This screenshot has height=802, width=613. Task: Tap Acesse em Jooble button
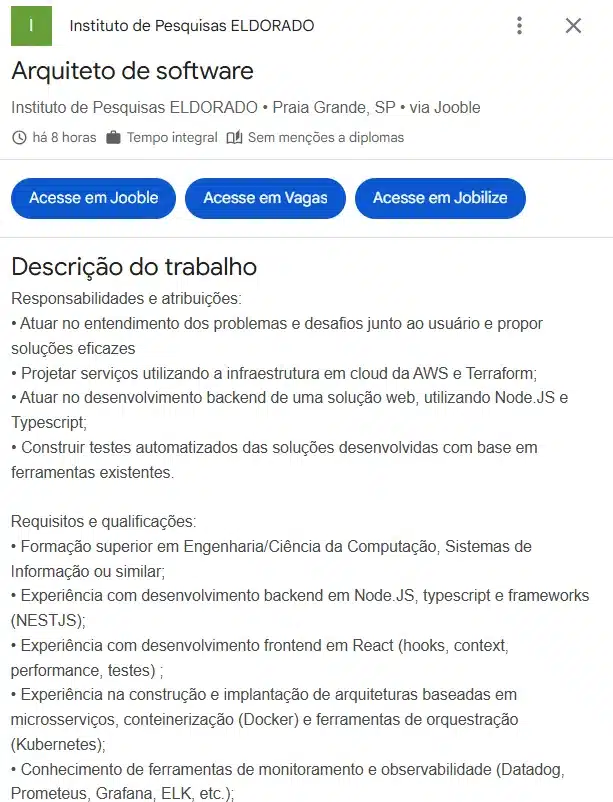pyautogui.click(x=93, y=198)
